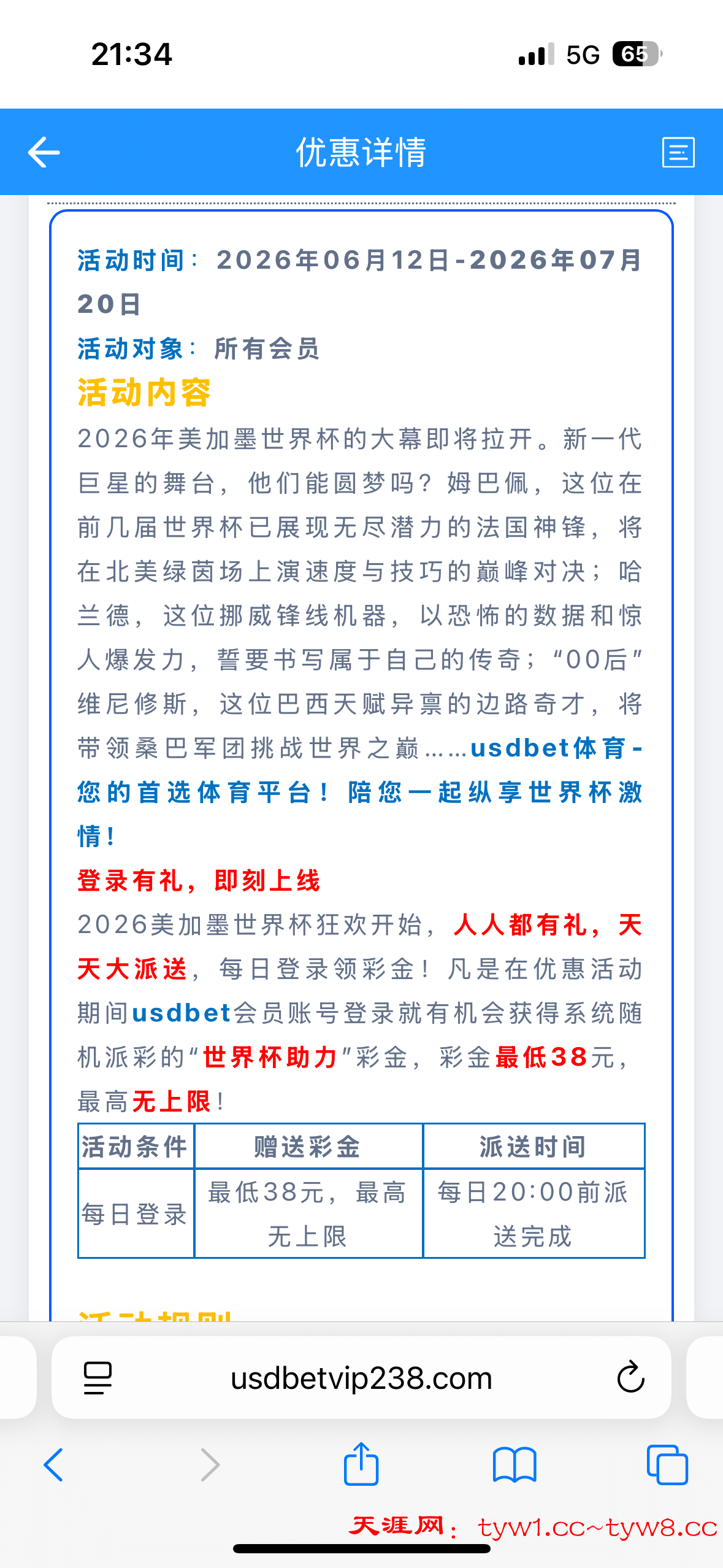The width and height of the screenshot is (723, 1568).
Task: Show all open browser tabs
Action: (667, 1465)
